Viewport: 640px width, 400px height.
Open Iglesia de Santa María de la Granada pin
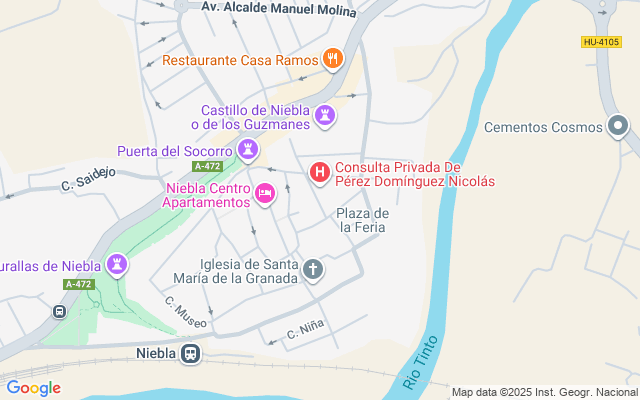[x=313, y=270]
